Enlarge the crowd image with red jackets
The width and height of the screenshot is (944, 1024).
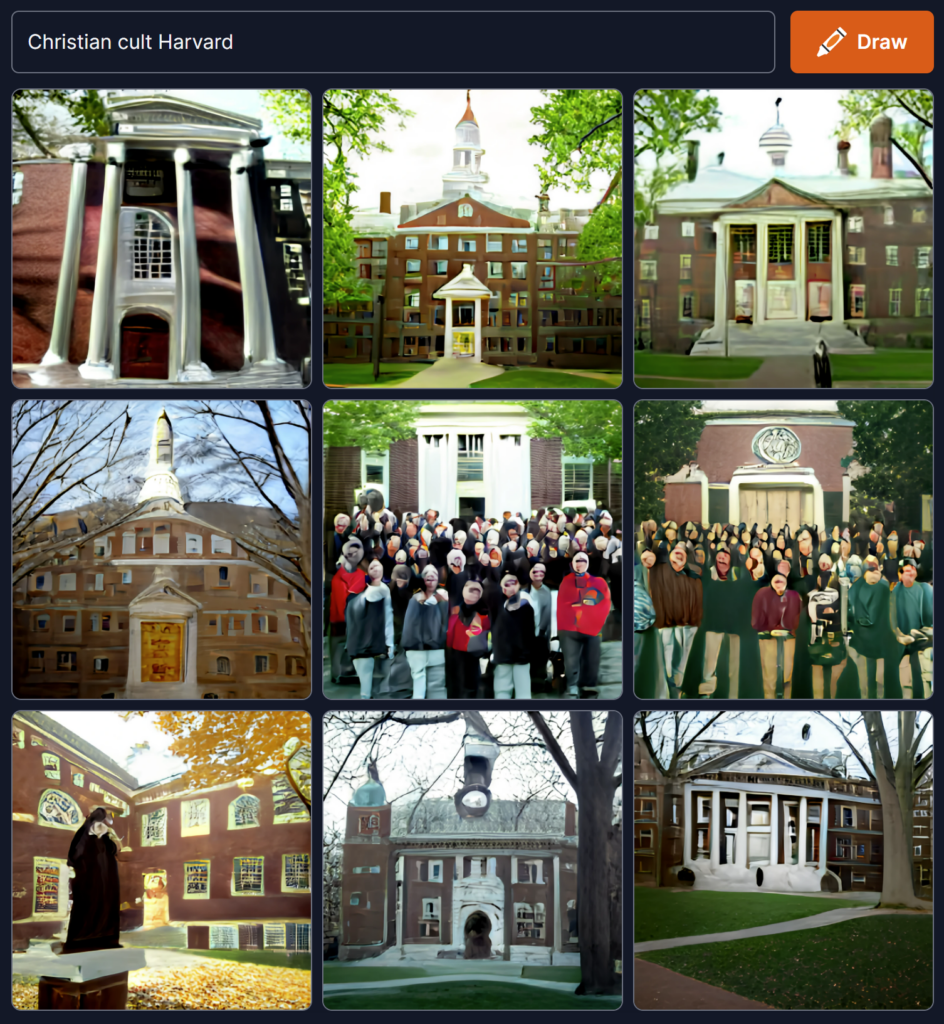pyautogui.click(x=472, y=550)
